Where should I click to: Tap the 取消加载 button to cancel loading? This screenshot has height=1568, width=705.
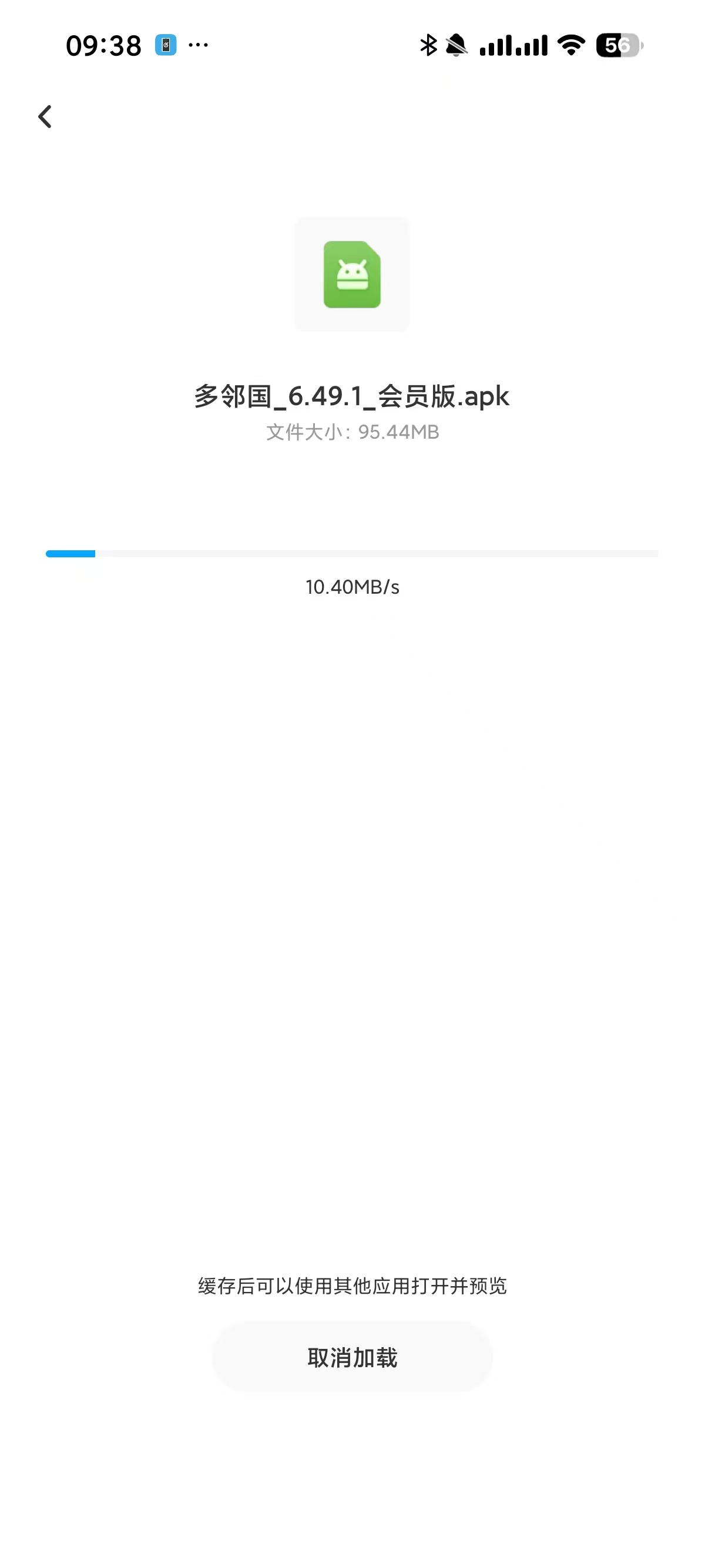click(x=352, y=1357)
